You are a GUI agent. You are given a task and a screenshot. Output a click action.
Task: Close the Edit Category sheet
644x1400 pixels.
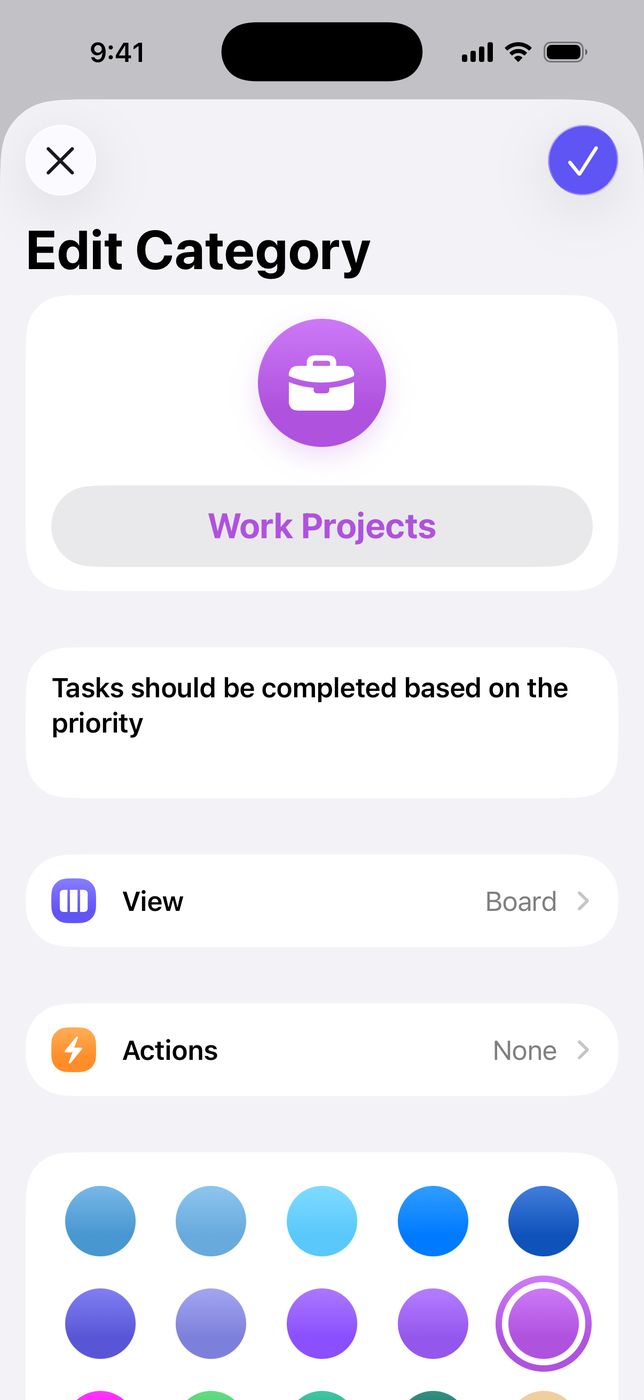(x=60, y=160)
